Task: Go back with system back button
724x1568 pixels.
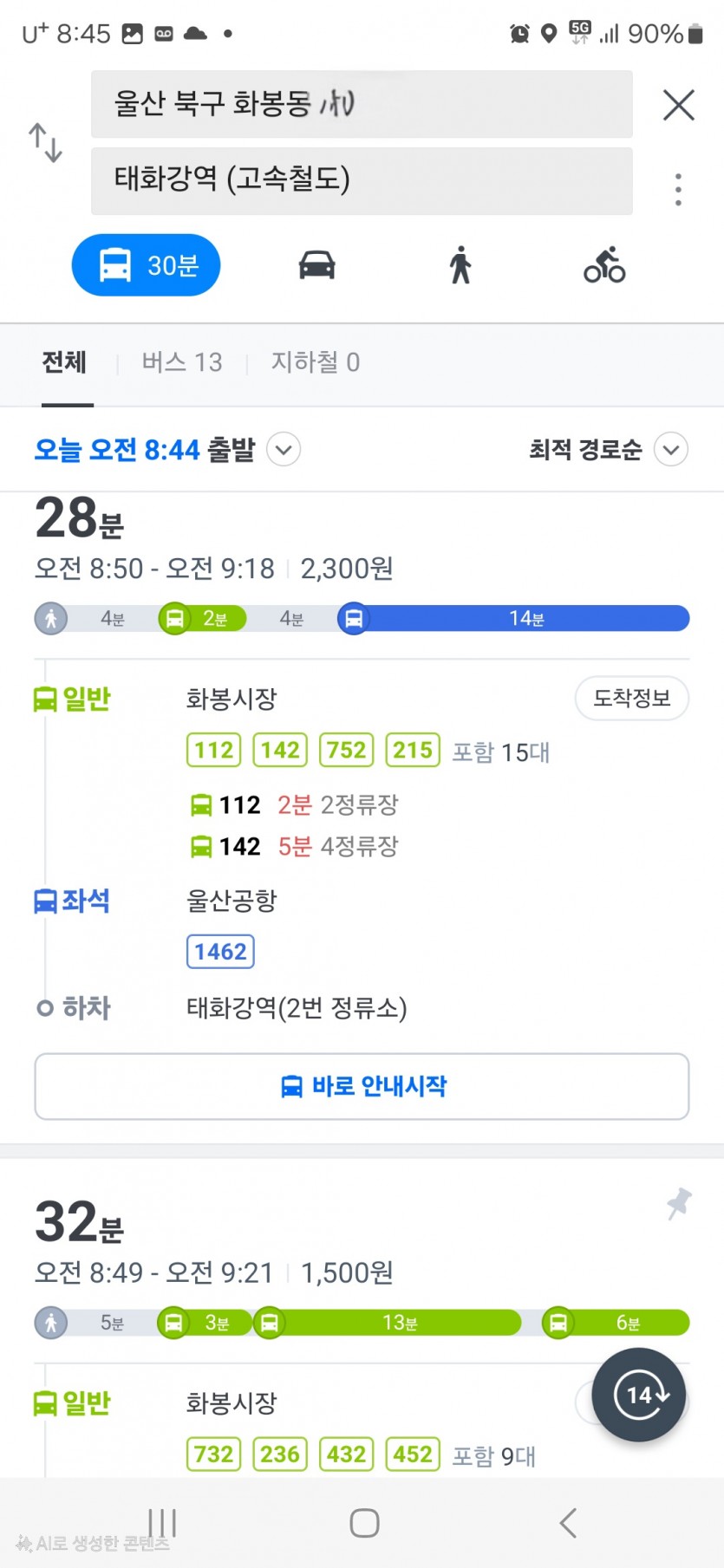Action: [568, 1523]
